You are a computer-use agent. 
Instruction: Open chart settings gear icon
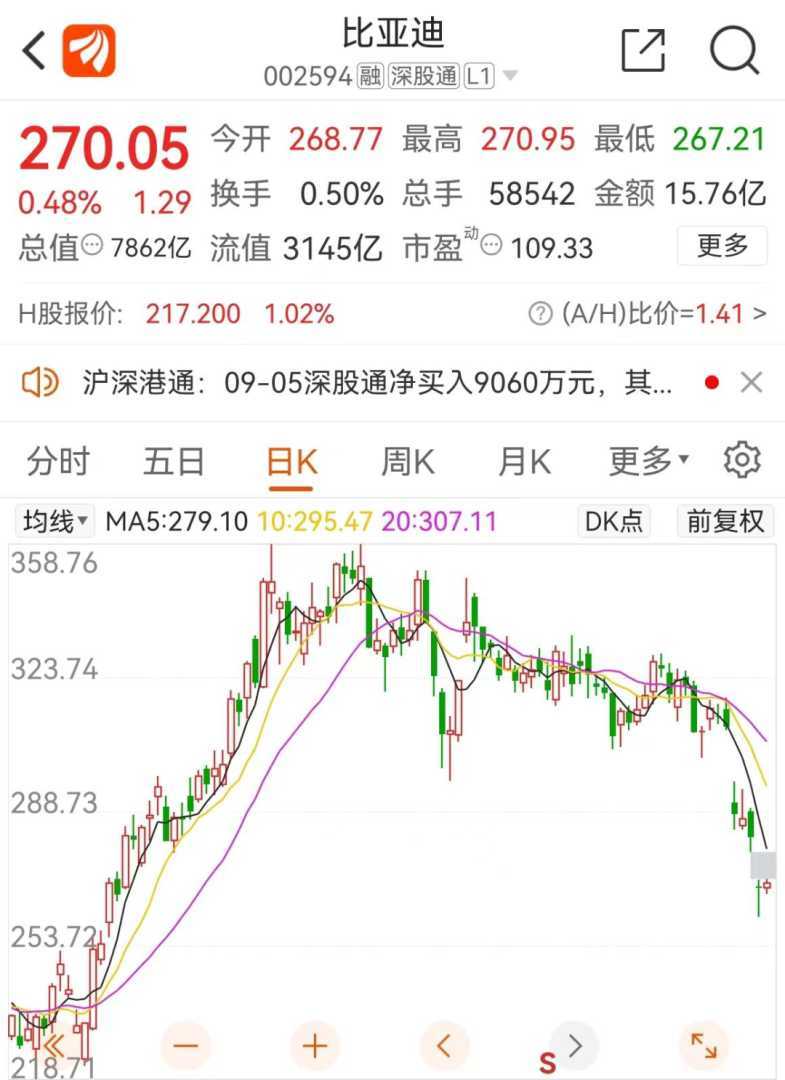coord(742,461)
